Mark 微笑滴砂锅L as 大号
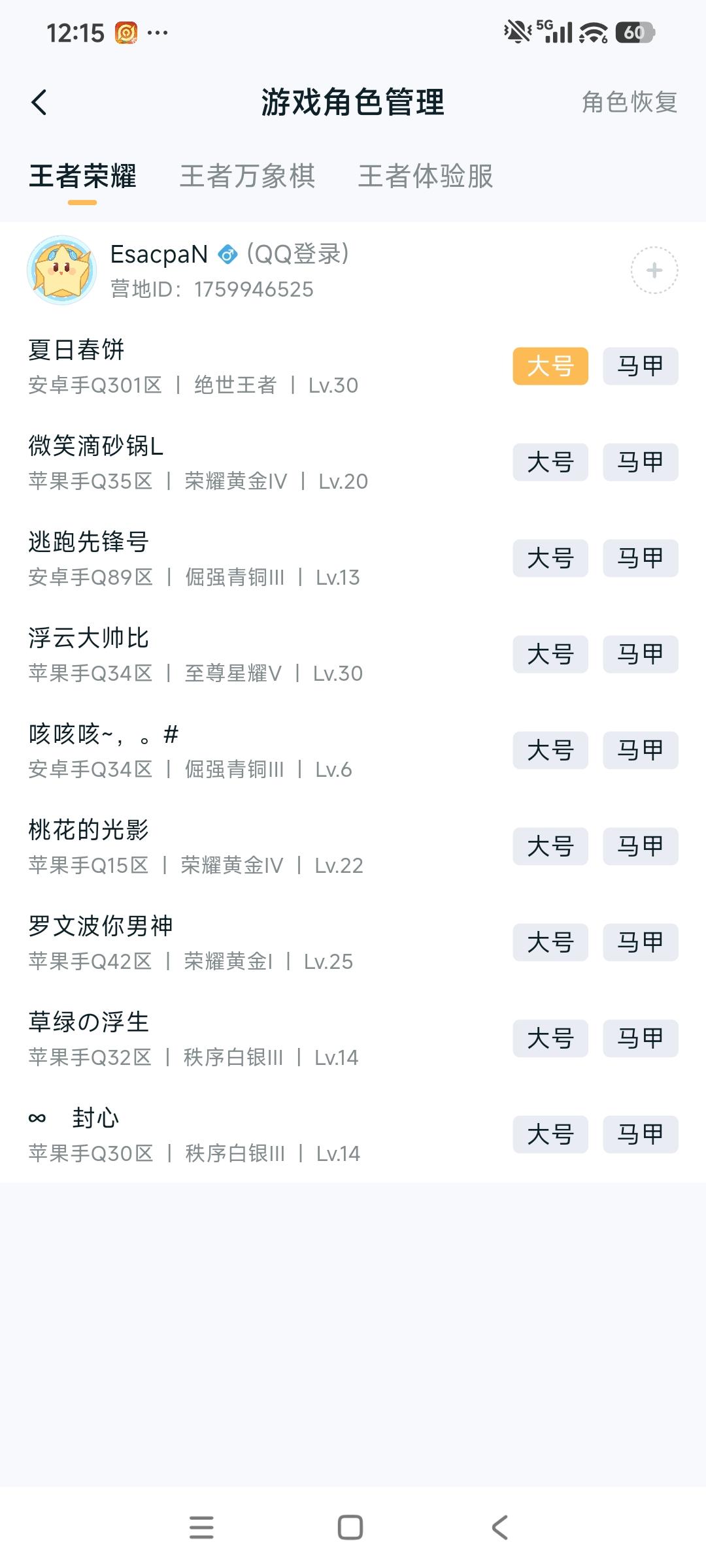This screenshot has width=706, height=1568. point(550,462)
